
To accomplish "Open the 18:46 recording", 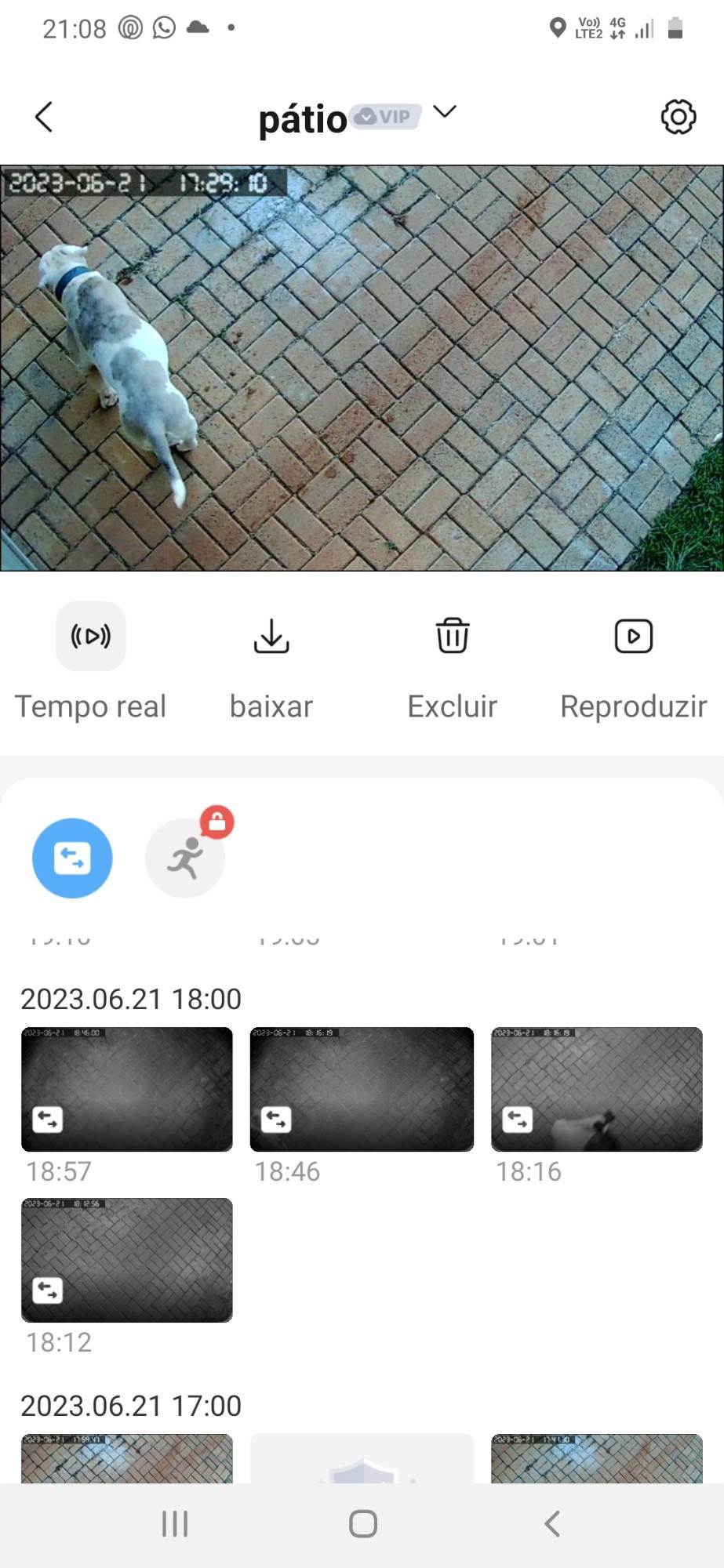I will coord(362,1089).
